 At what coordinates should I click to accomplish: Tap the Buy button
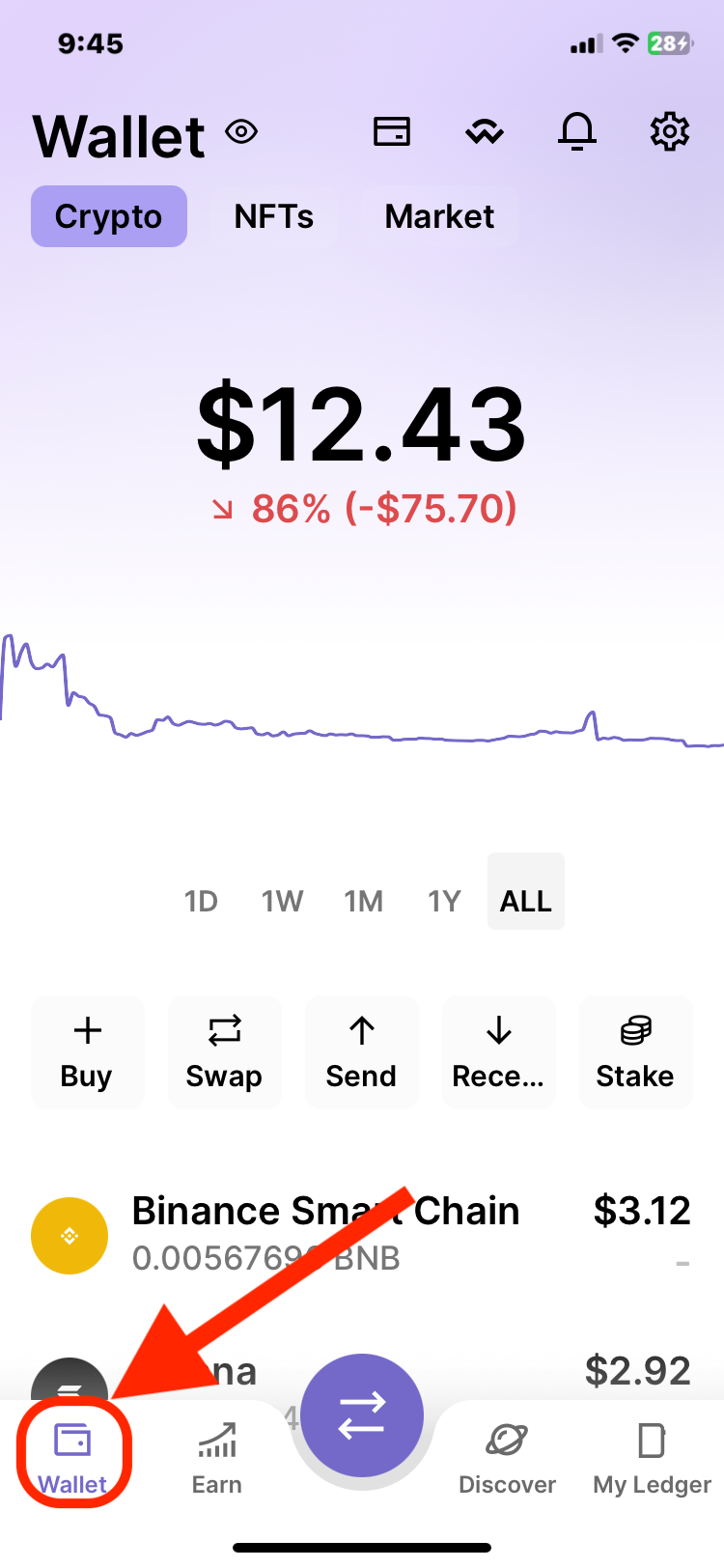[87, 1052]
